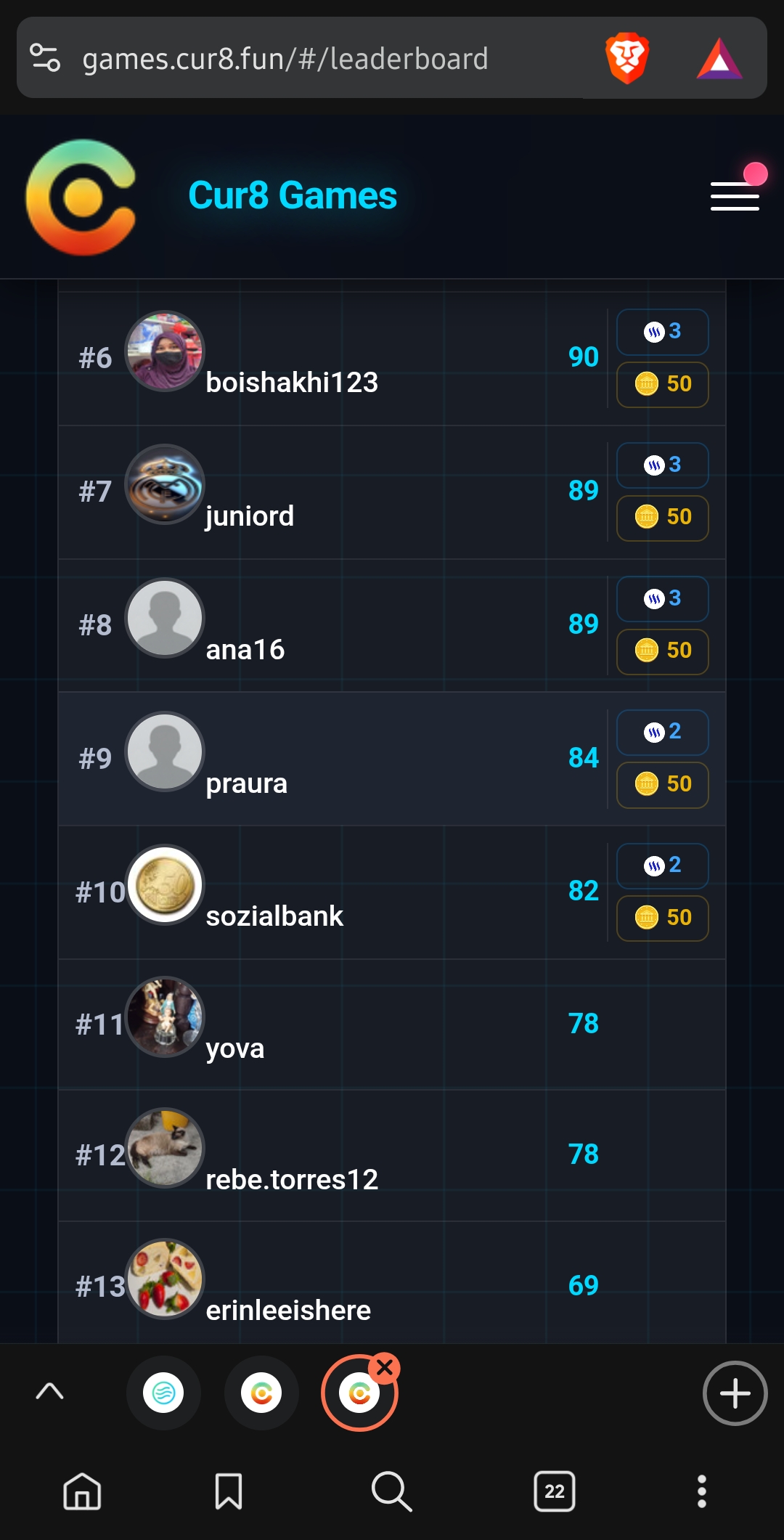Close the active Cur8 tab
The height and width of the screenshot is (1540, 784).
[x=385, y=1368]
